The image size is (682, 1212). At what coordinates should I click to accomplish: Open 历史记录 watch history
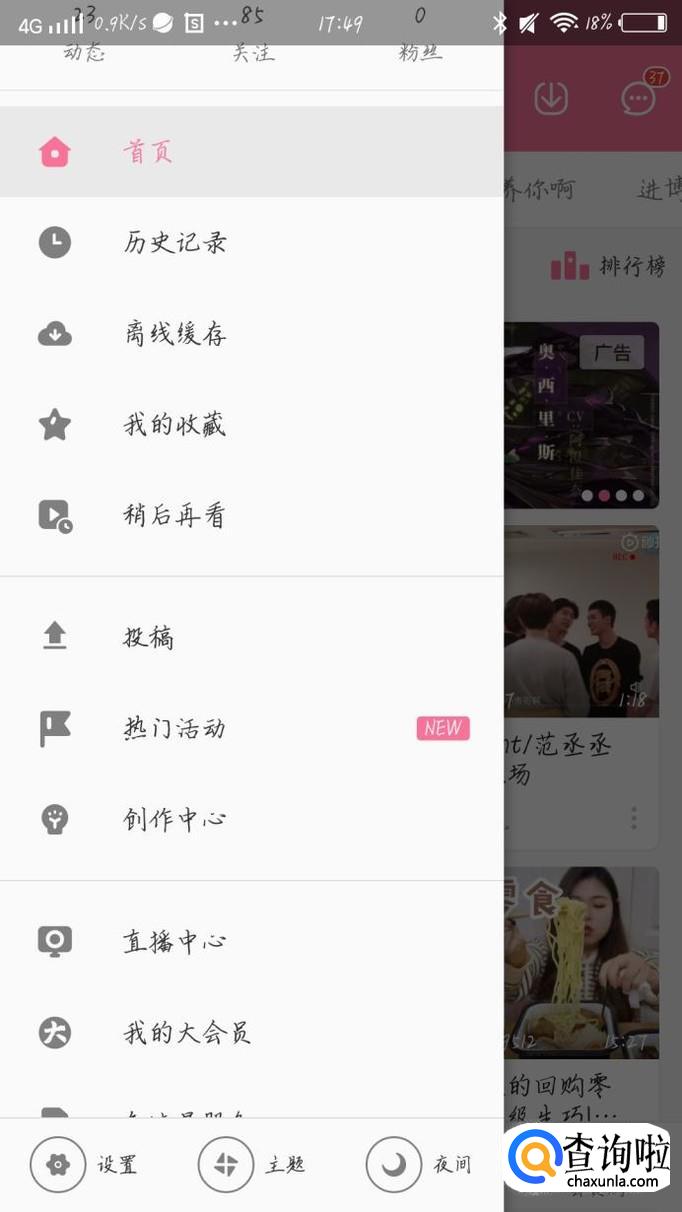[175, 243]
